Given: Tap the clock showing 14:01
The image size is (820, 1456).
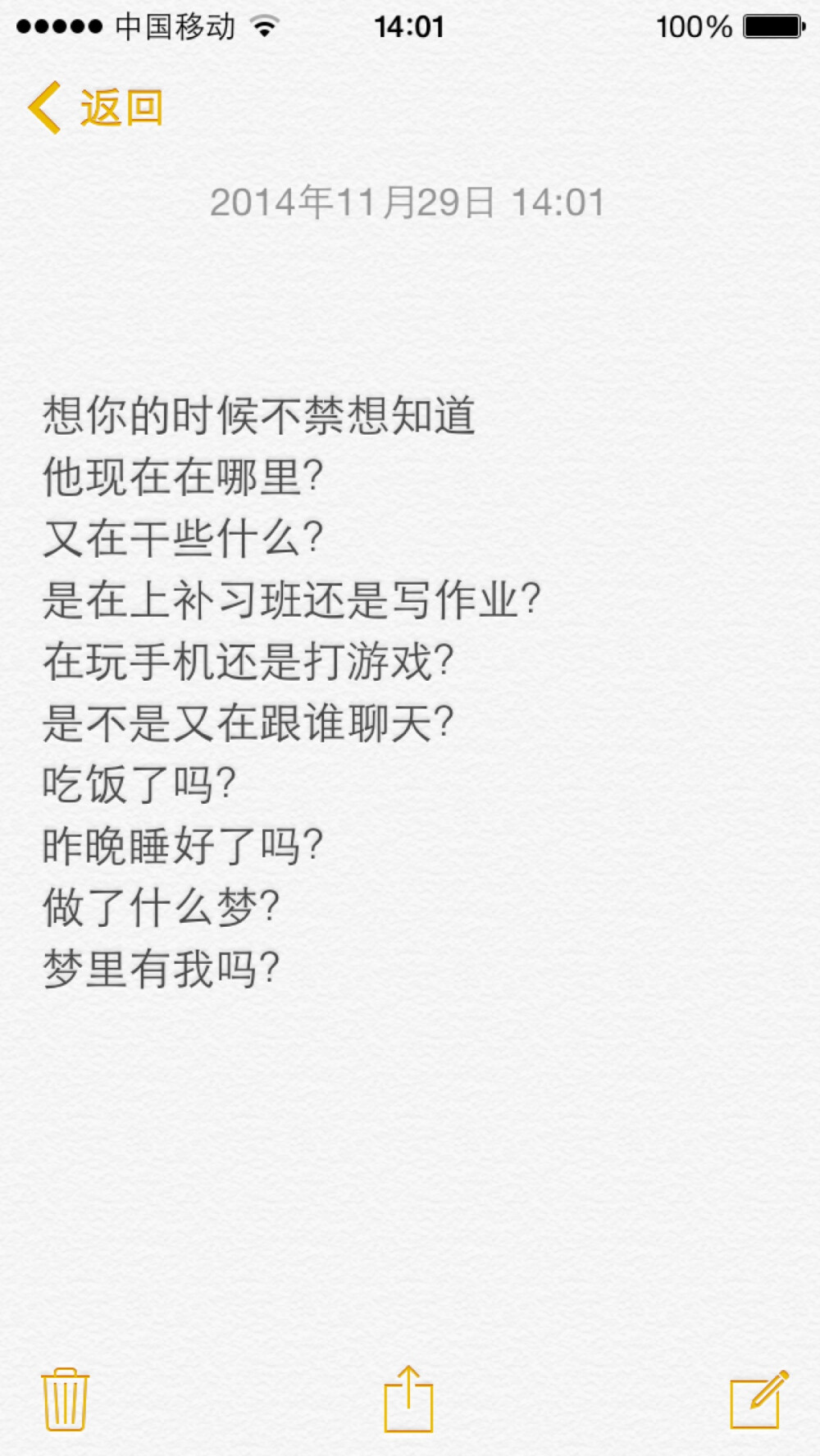Looking at the screenshot, I should (x=409, y=25).
